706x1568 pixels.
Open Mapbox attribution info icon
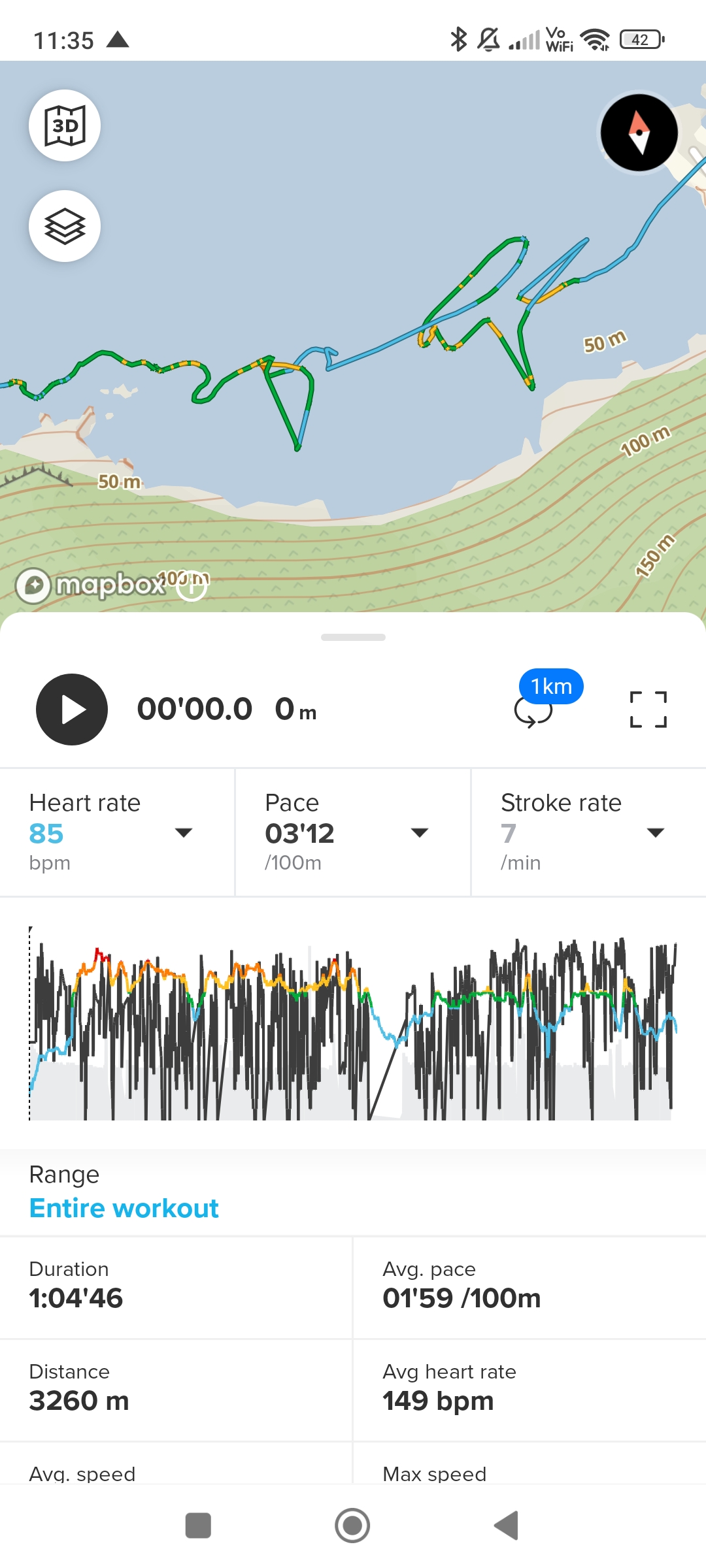pyautogui.click(x=192, y=586)
